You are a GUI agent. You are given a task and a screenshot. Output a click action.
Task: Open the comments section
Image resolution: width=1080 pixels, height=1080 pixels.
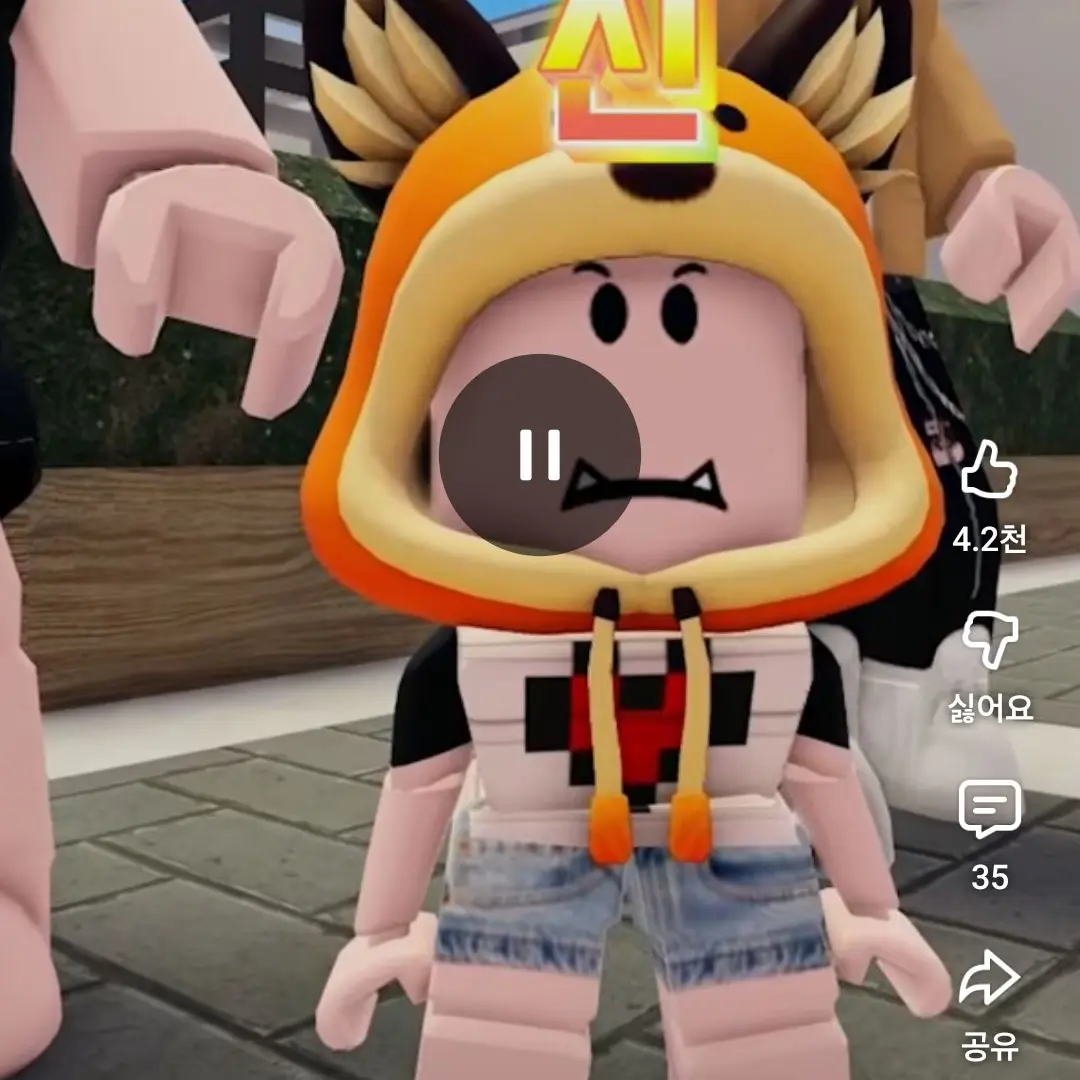(989, 810)
